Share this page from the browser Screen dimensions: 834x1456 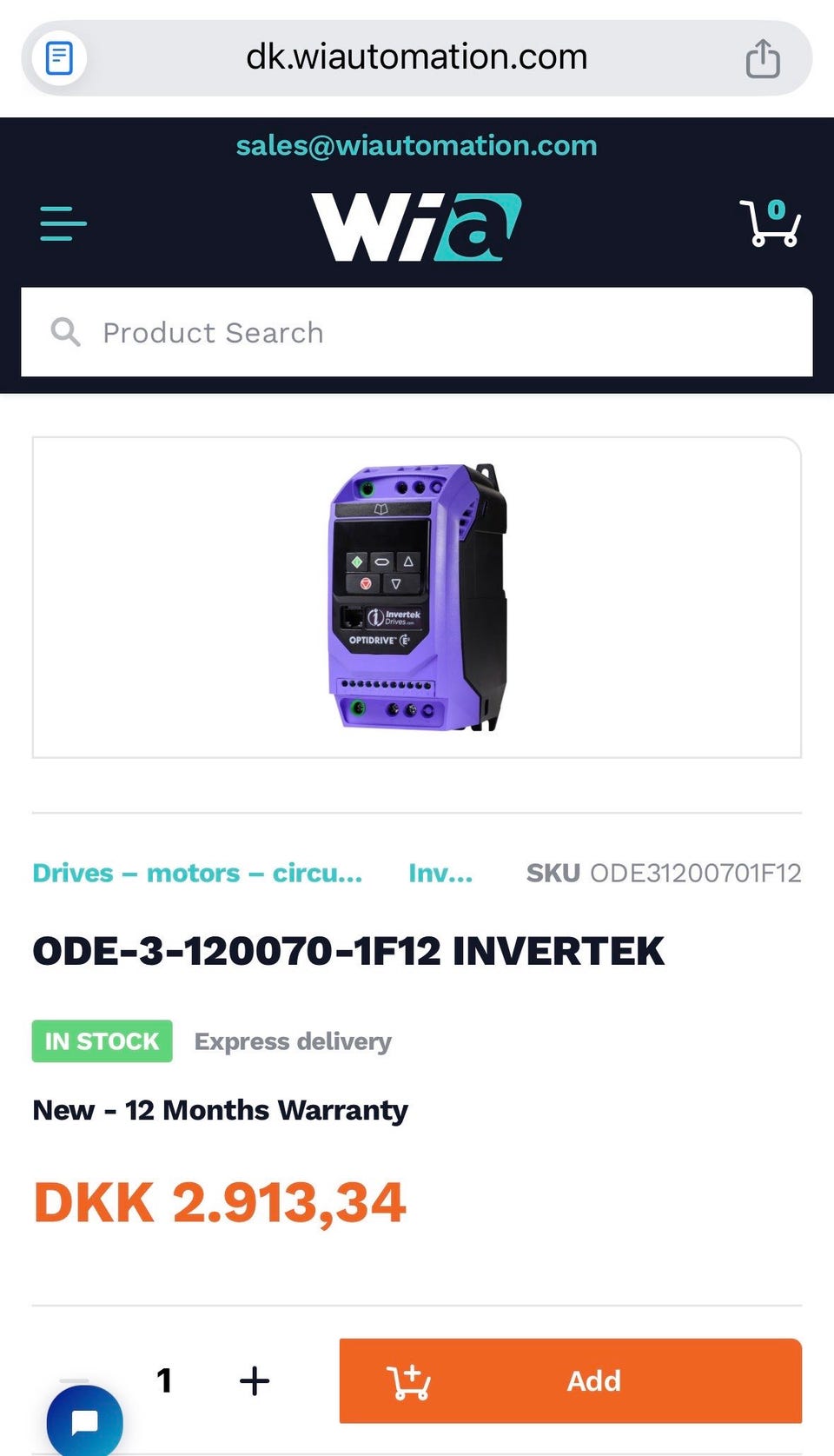[763, 58]
